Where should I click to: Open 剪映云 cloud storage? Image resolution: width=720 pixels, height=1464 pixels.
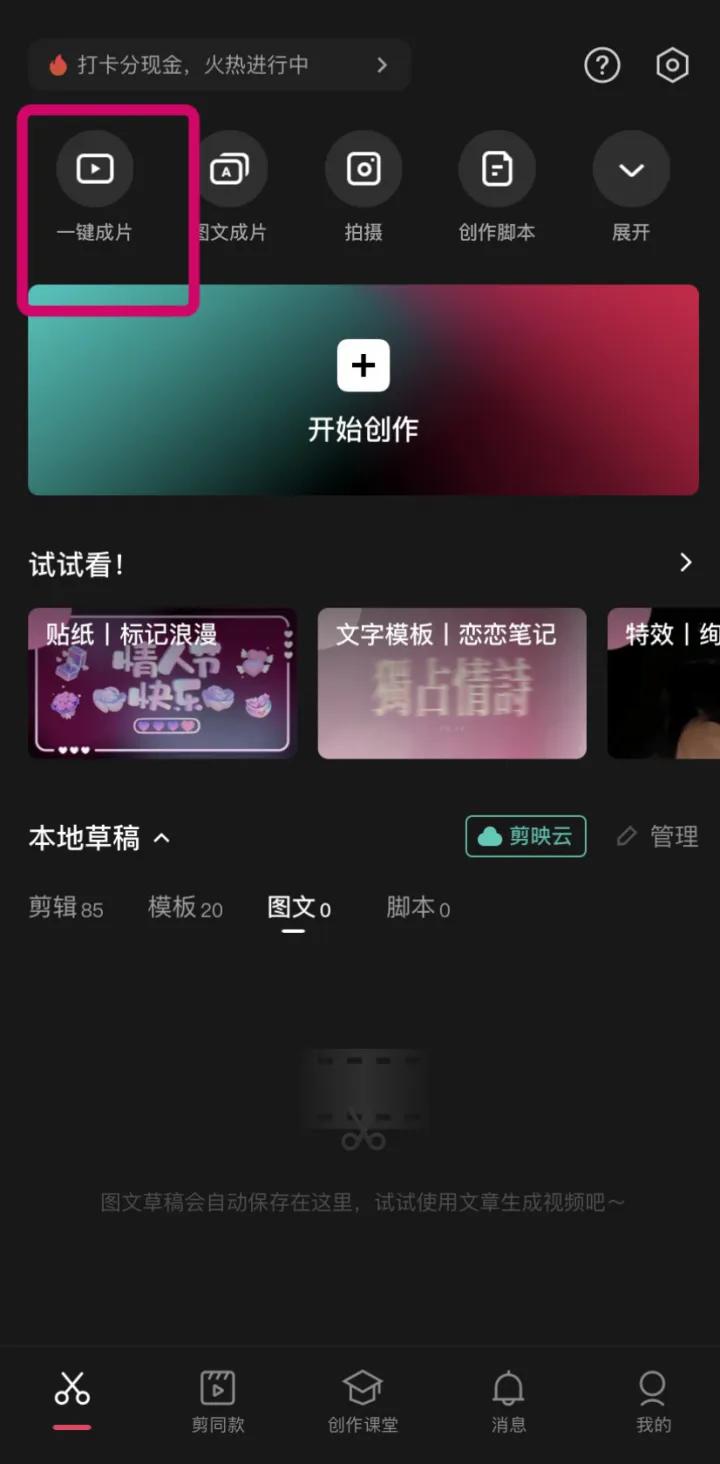pos(524,836)
